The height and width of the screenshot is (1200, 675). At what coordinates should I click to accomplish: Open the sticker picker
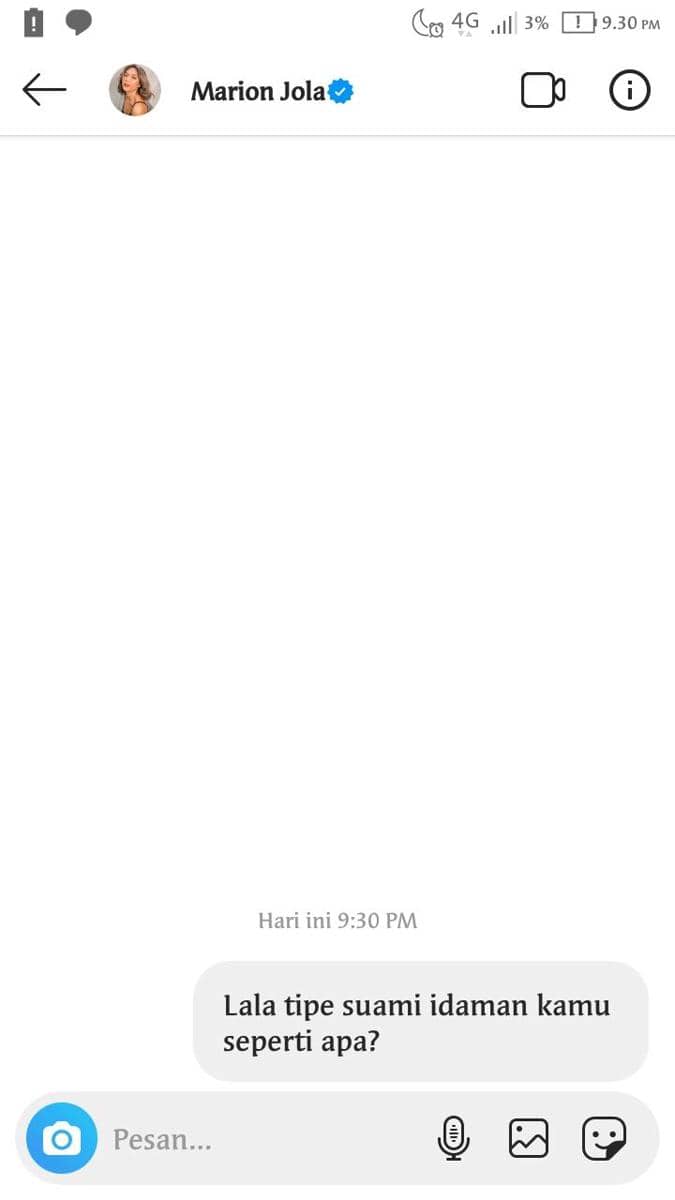[604, 1138]
